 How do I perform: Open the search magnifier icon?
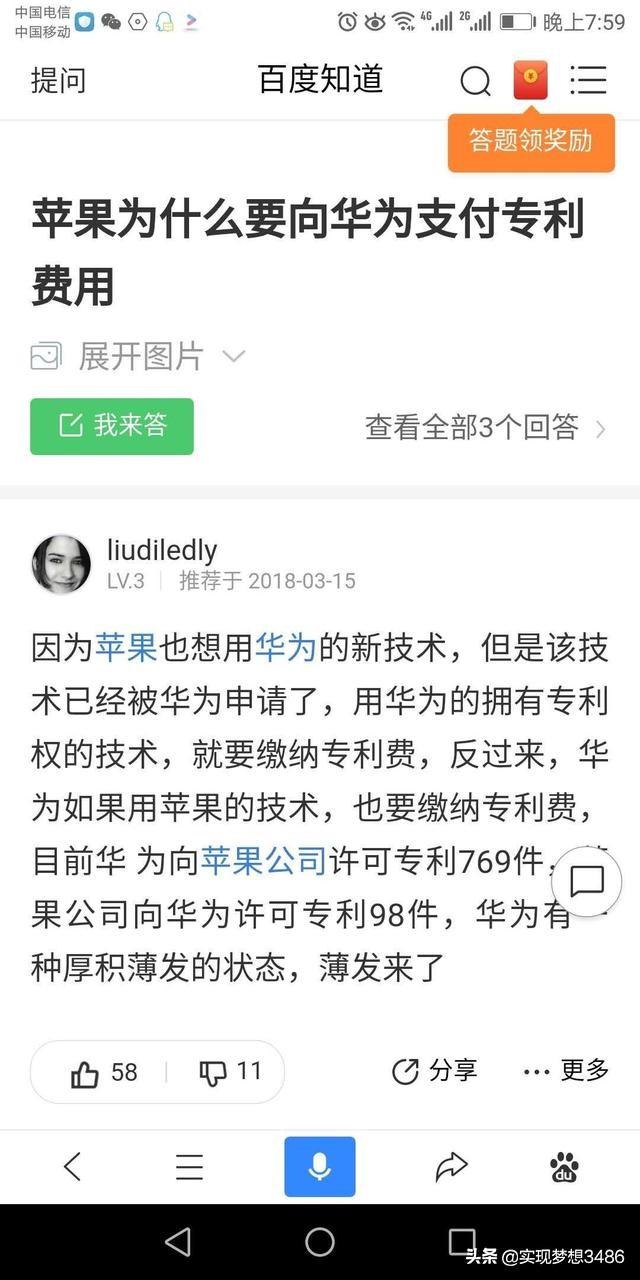click(x=475, y=81)
